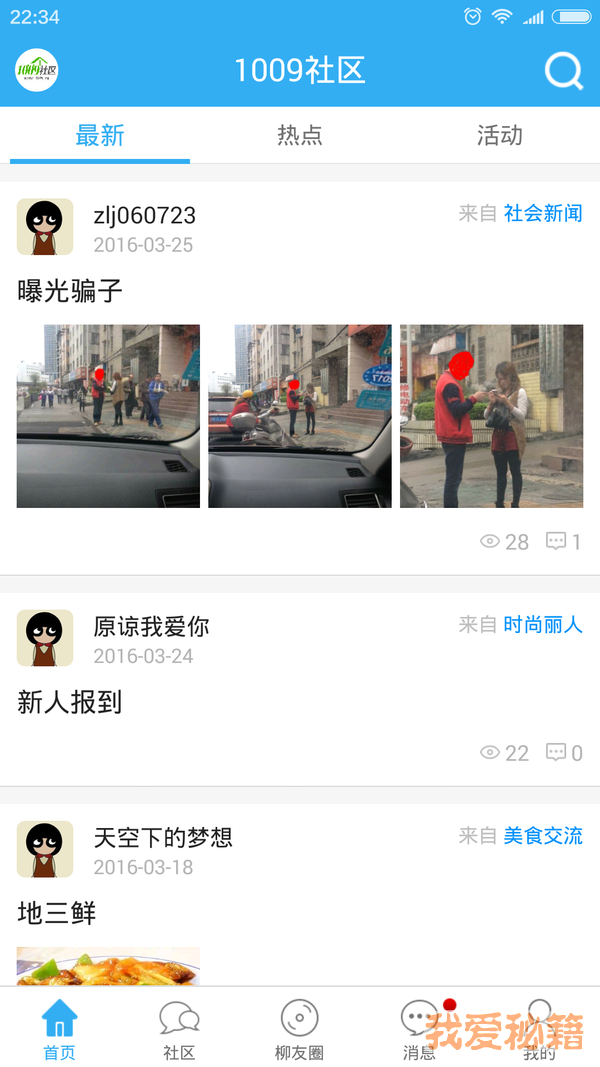This screenshot has width=600, height=1067.
Task: Open the search magnifier icon
Action: click(563, 71)
